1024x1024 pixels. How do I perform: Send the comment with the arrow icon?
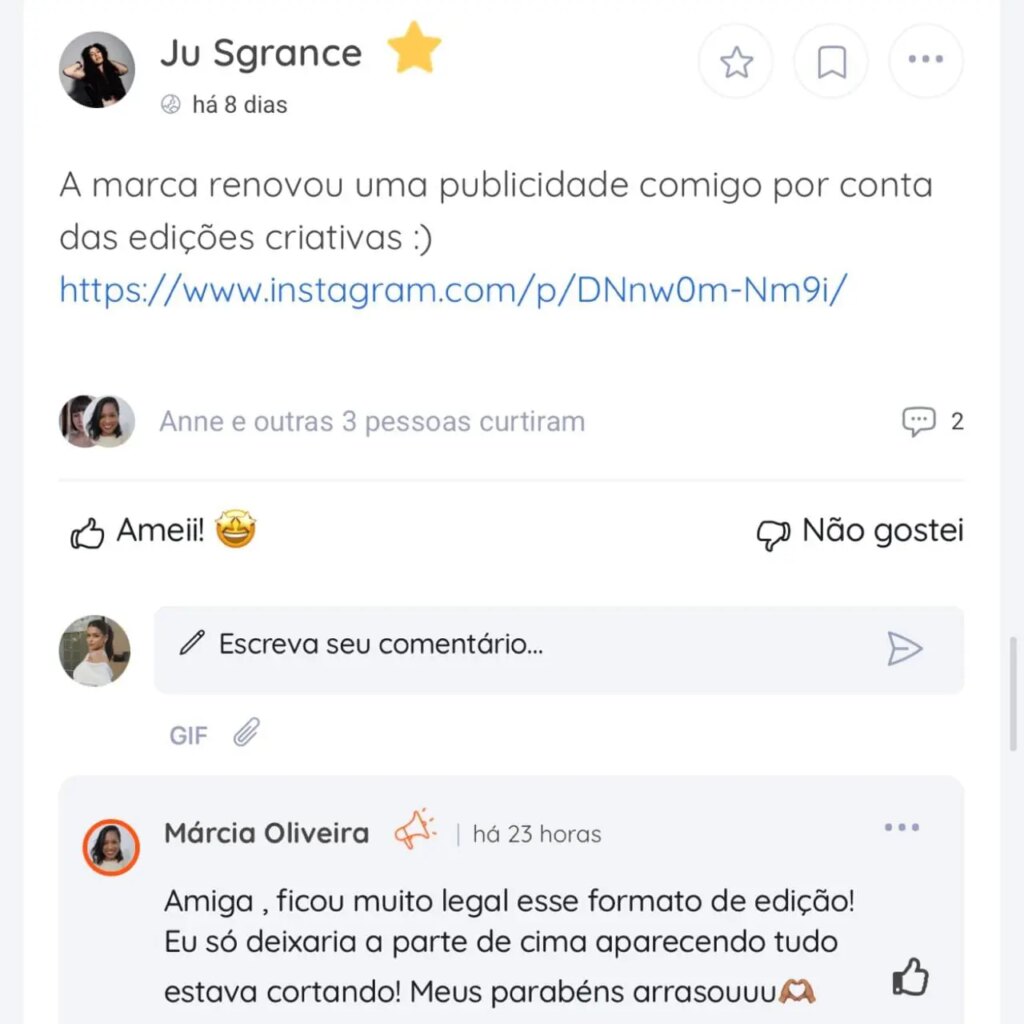tap(904, 648)
